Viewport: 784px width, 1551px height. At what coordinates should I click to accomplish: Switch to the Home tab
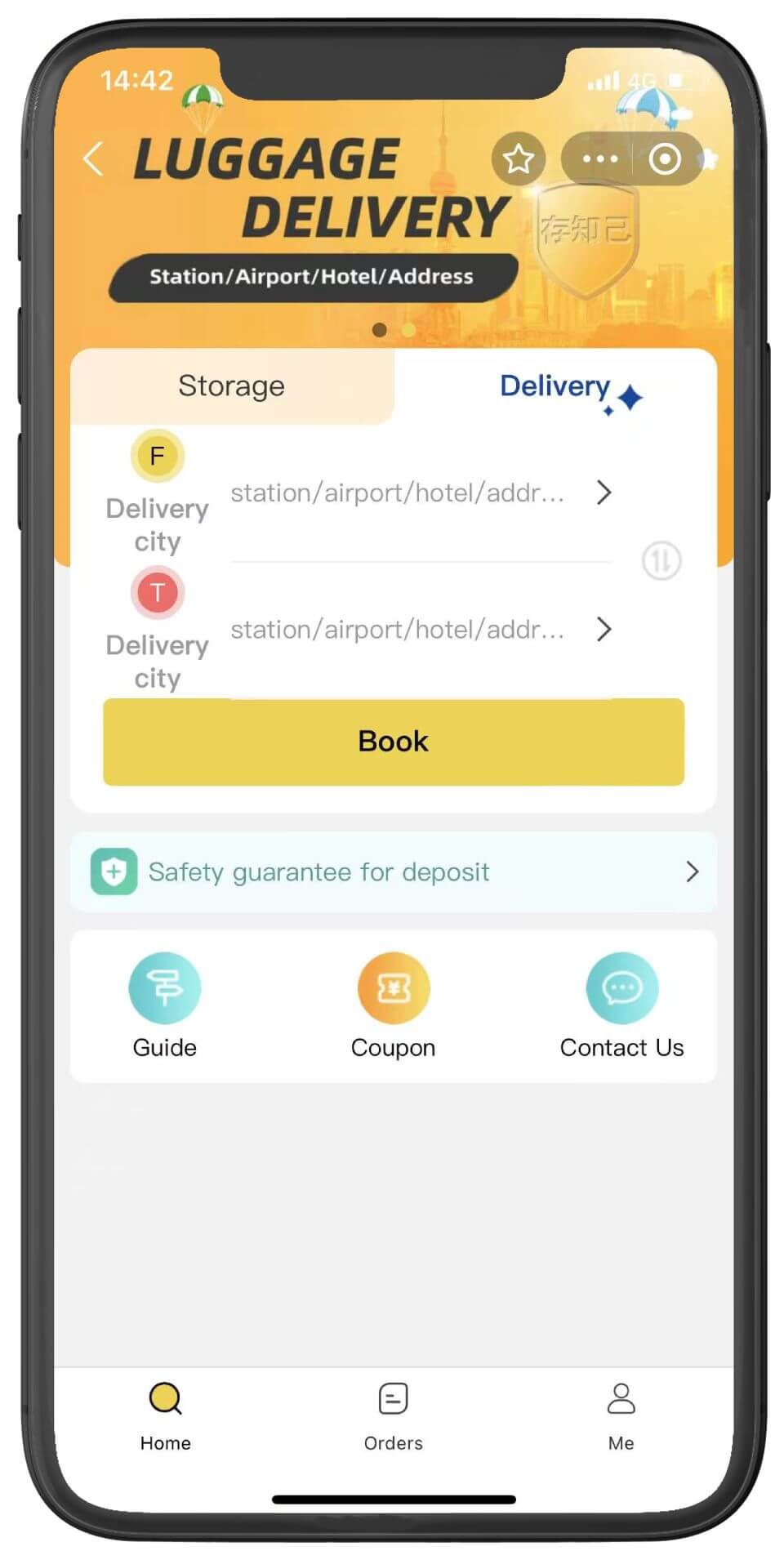165,1415
